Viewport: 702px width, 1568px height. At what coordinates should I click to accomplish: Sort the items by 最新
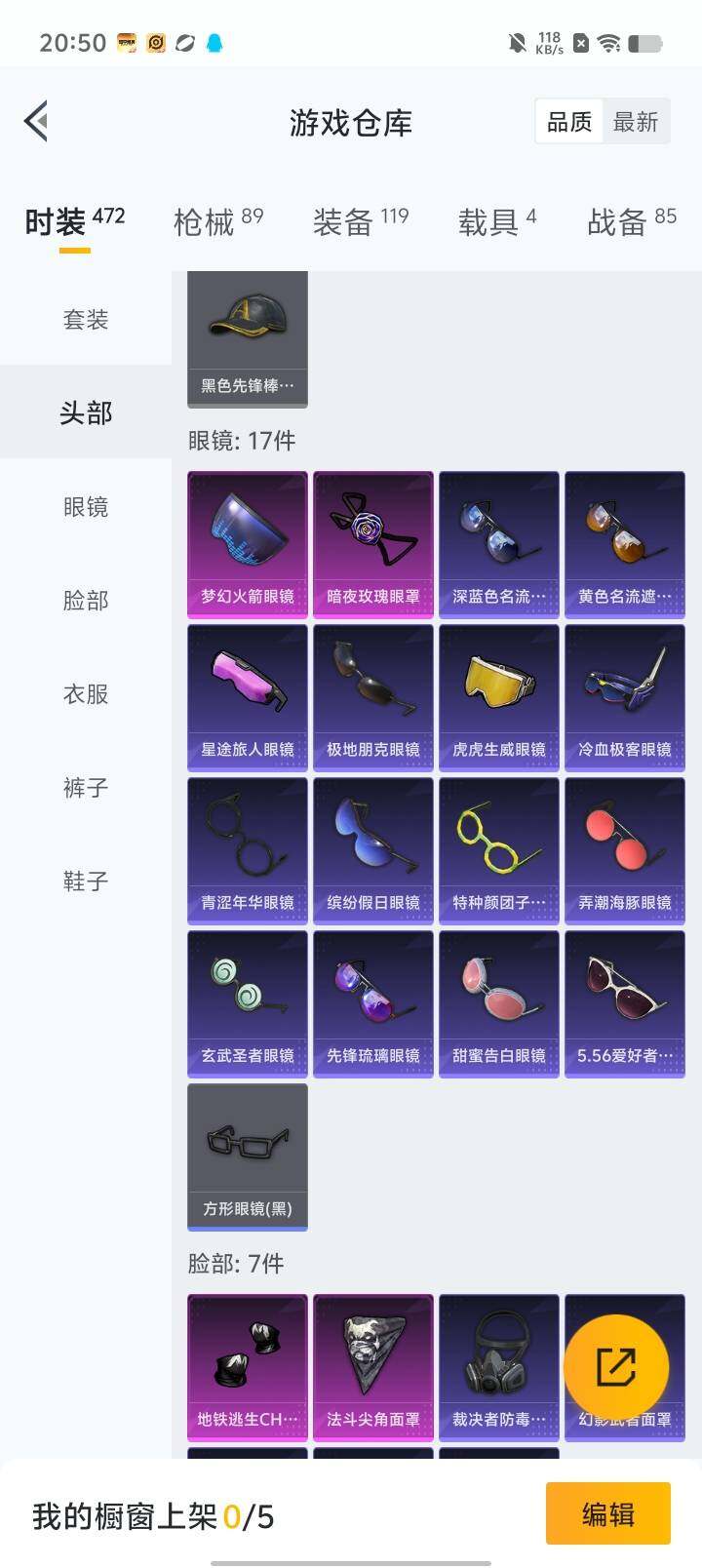tap(636, 122)
